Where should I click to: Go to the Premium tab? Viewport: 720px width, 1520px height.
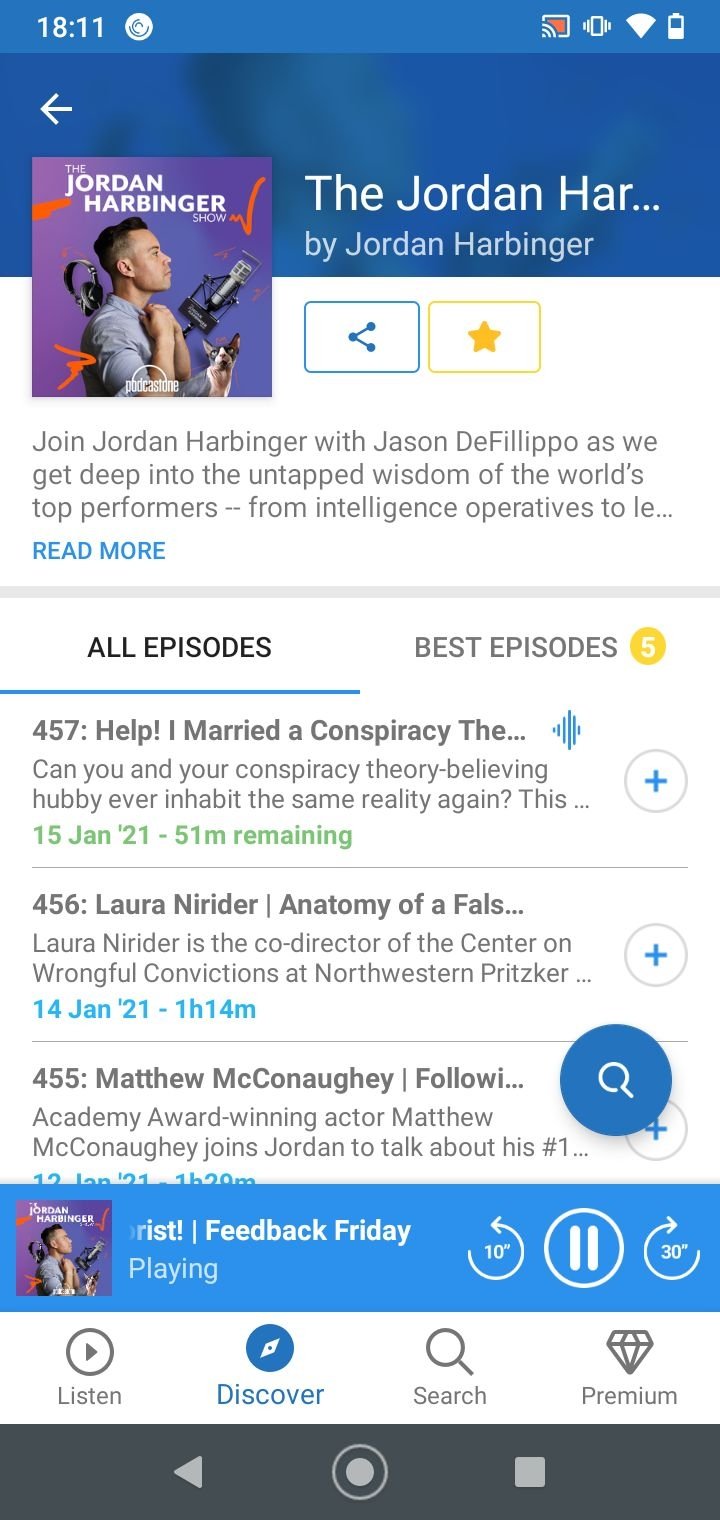tap(629, 1368)
